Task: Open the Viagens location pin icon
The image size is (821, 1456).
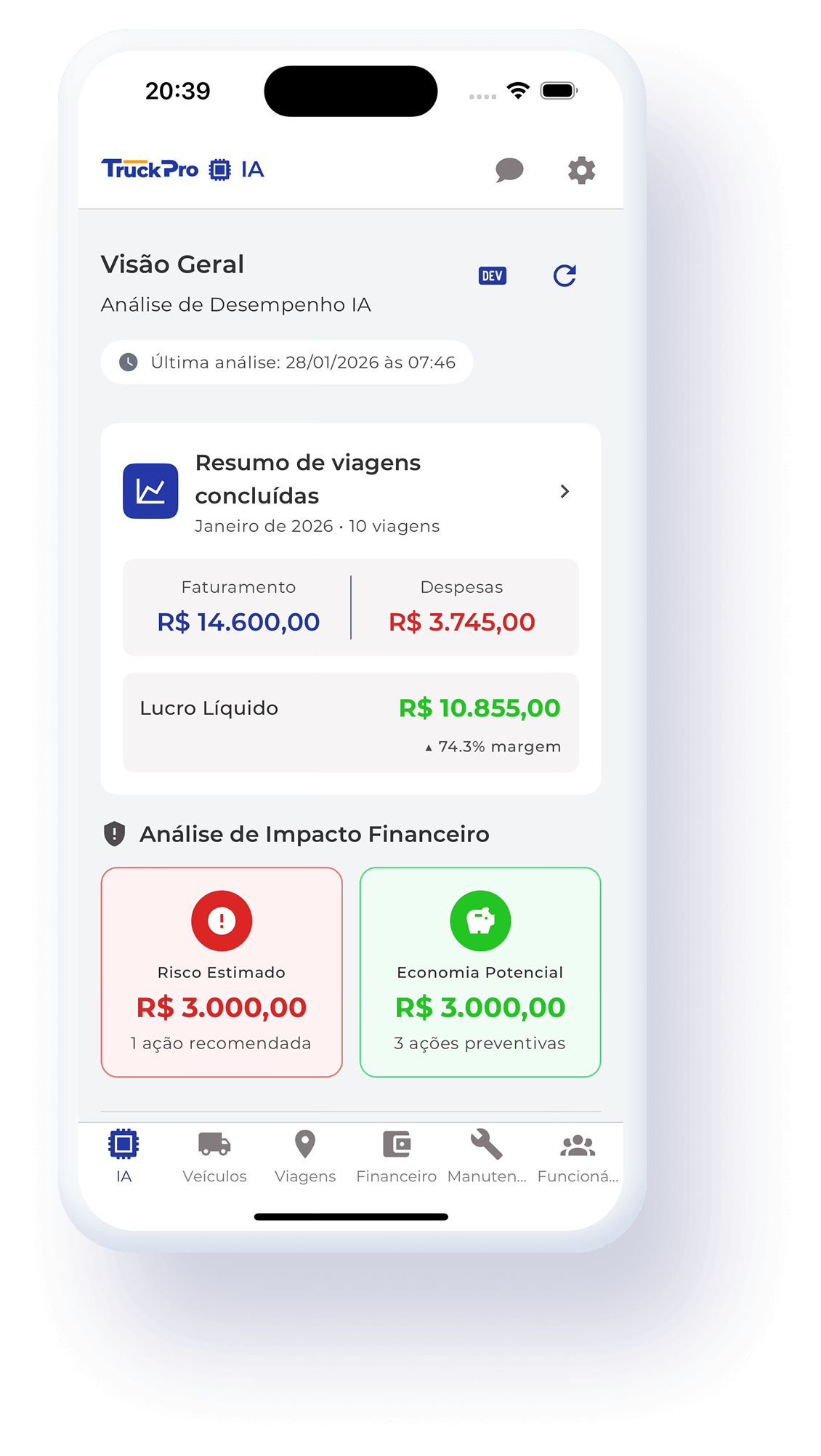Action: tap(304, 1144)
